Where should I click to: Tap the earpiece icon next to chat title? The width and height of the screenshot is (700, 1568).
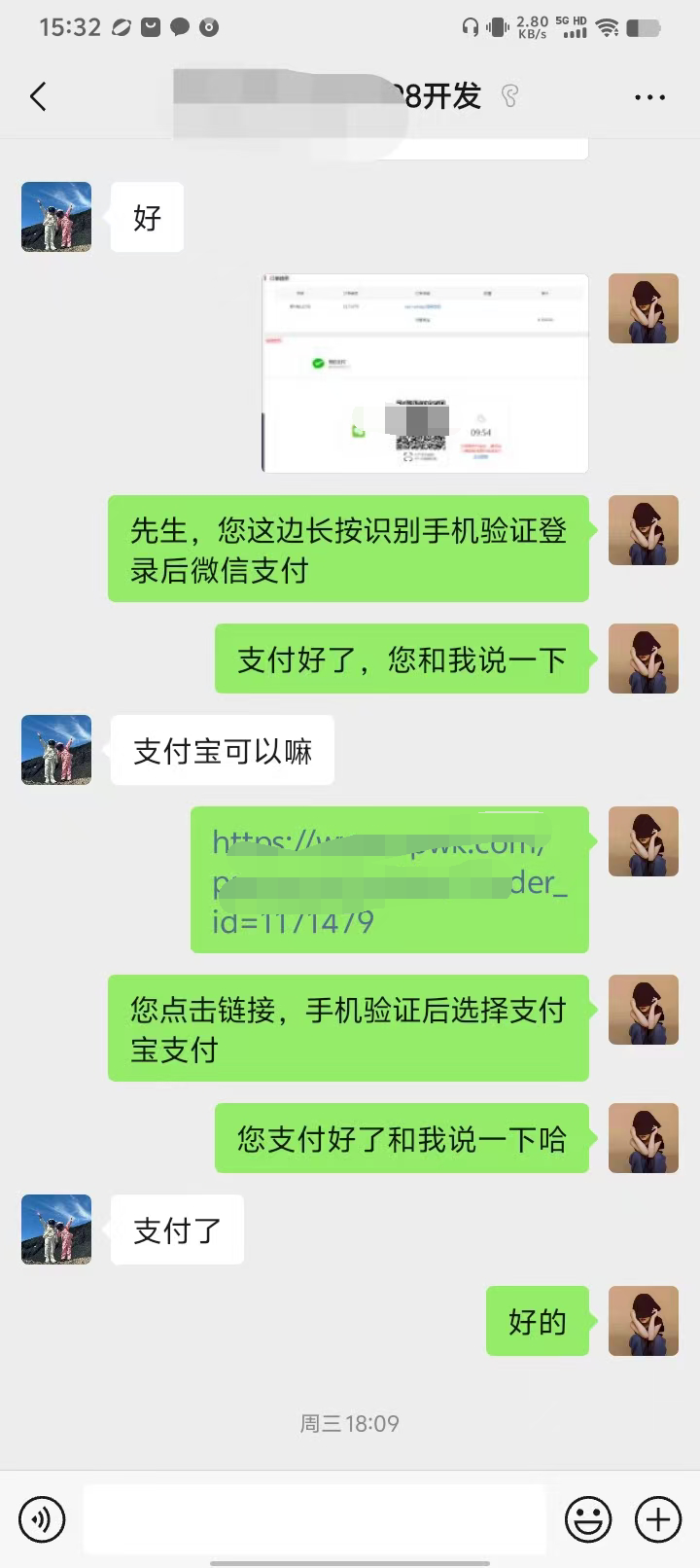tap(508, 97)
